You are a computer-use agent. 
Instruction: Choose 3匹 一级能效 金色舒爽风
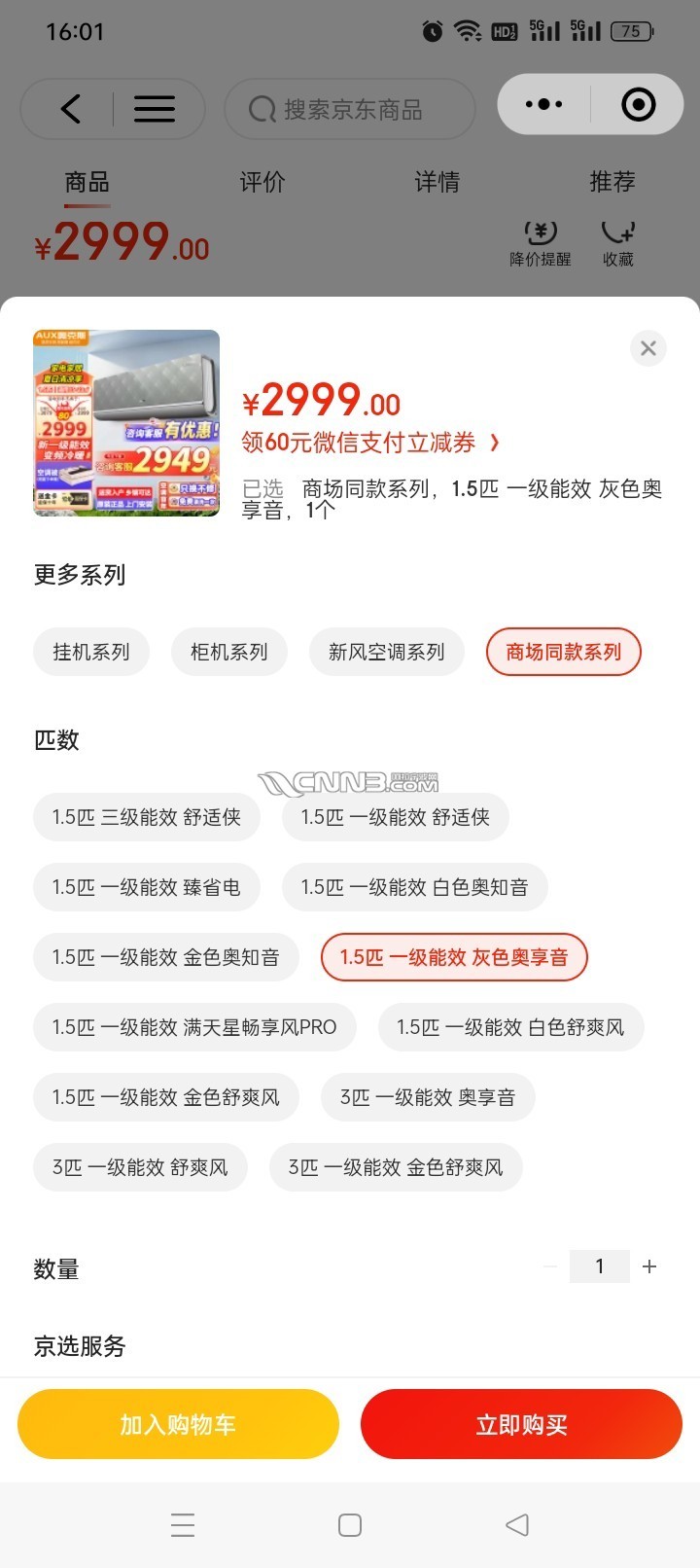pos(396,1167)
